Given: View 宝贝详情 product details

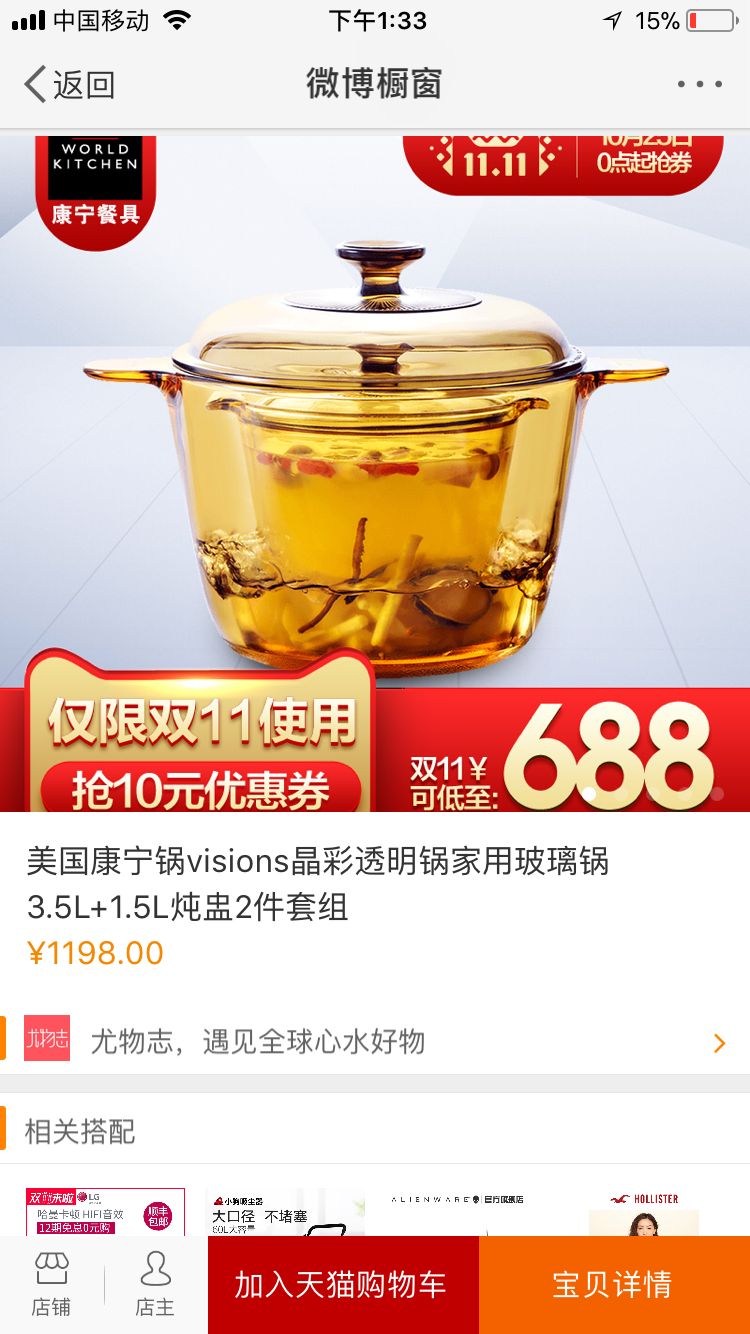Looking at the screenshot, I should tap(614, 1285).
